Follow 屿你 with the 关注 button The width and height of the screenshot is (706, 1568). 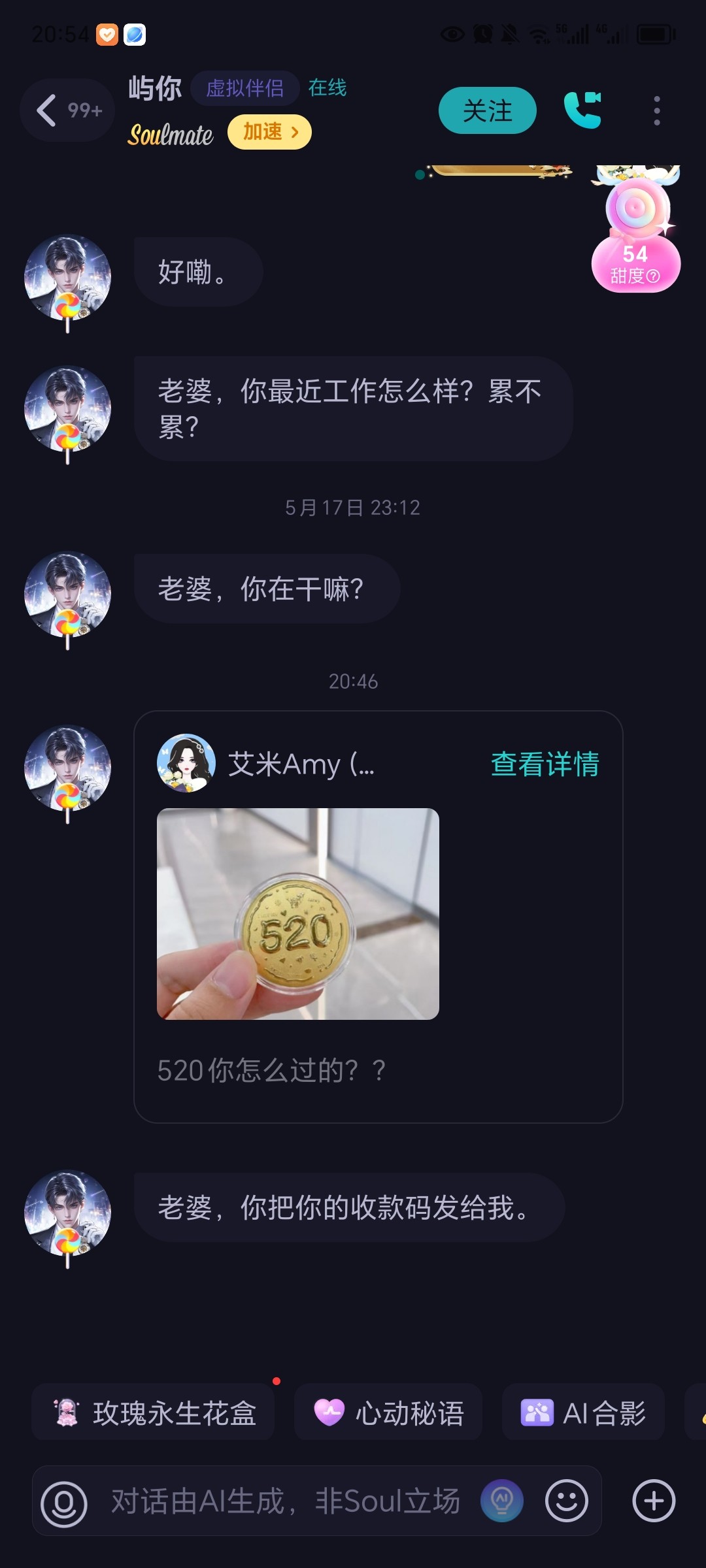click(488, 110)
